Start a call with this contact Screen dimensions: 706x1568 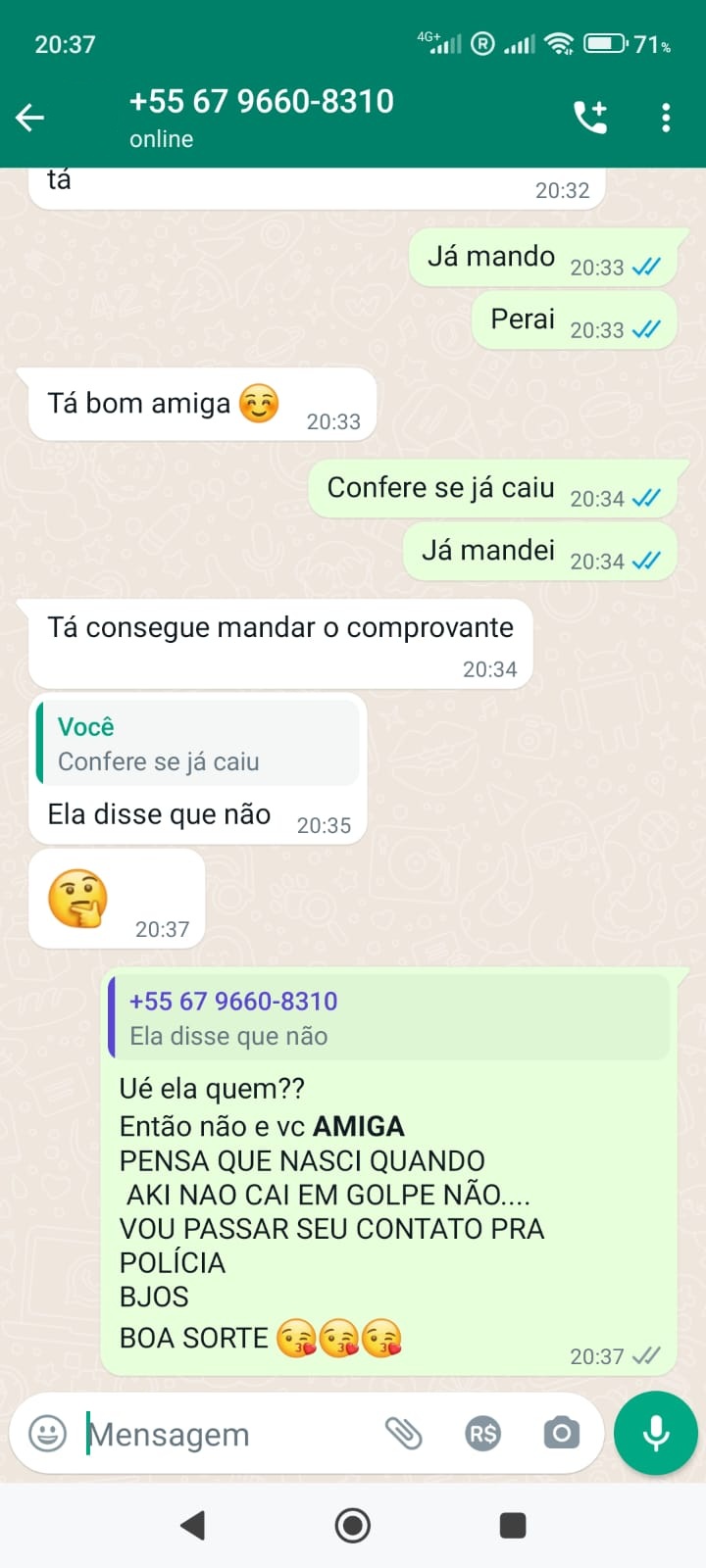coord(590,118)
